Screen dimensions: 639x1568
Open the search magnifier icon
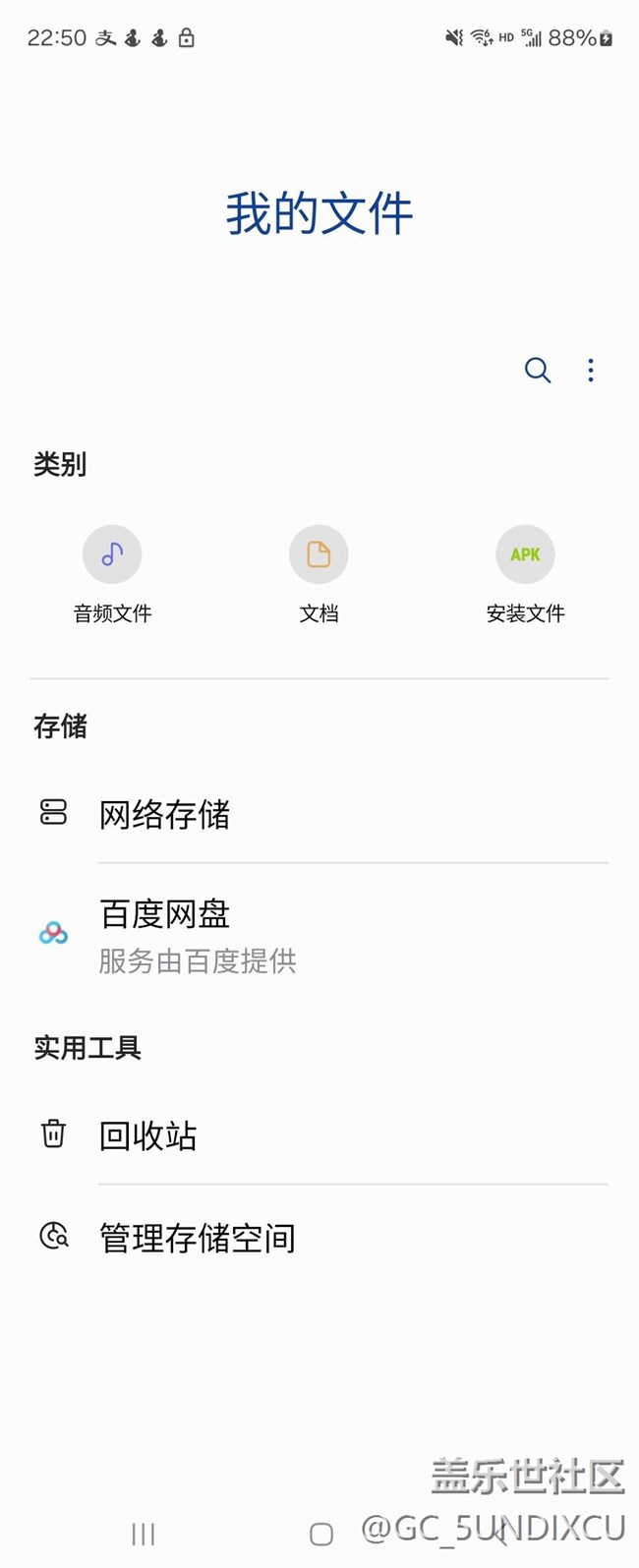click(x=538, y=371)
